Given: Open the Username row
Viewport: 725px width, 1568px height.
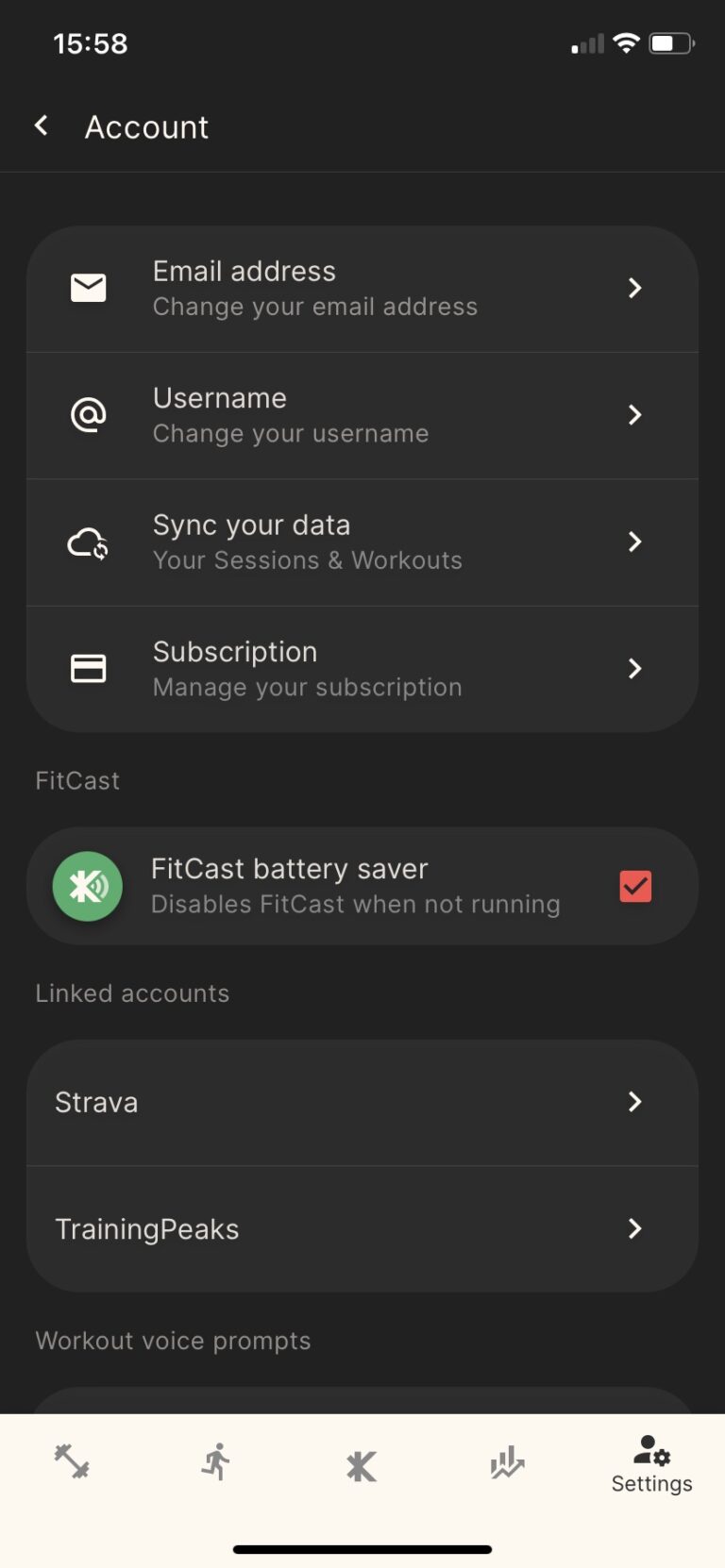Looking at the screenshot, I should click(x=362, y=415).
